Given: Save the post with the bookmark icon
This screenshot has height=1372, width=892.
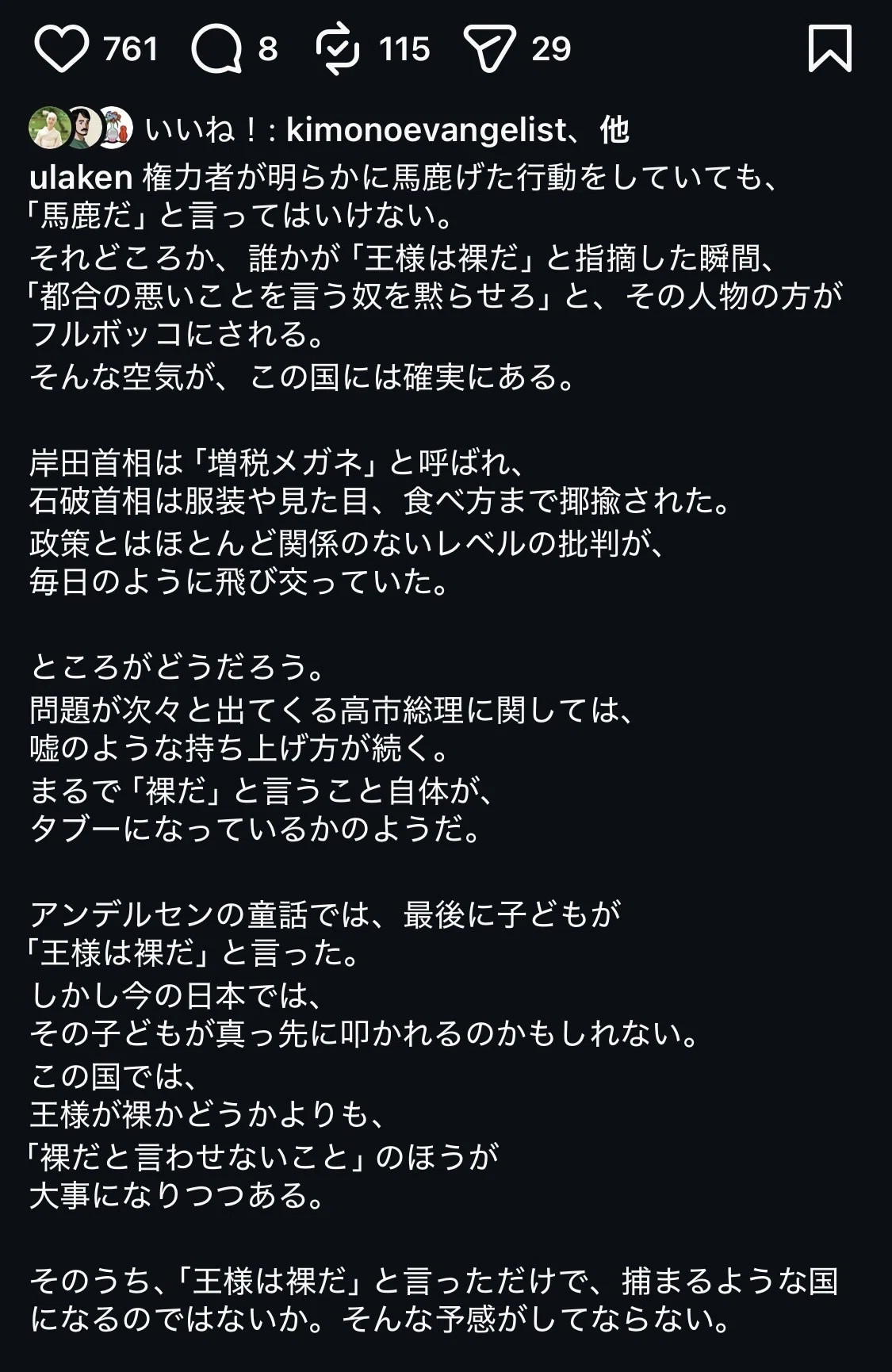Looking at the screenshot, I should pyautogui.click(x=829, y=49).
